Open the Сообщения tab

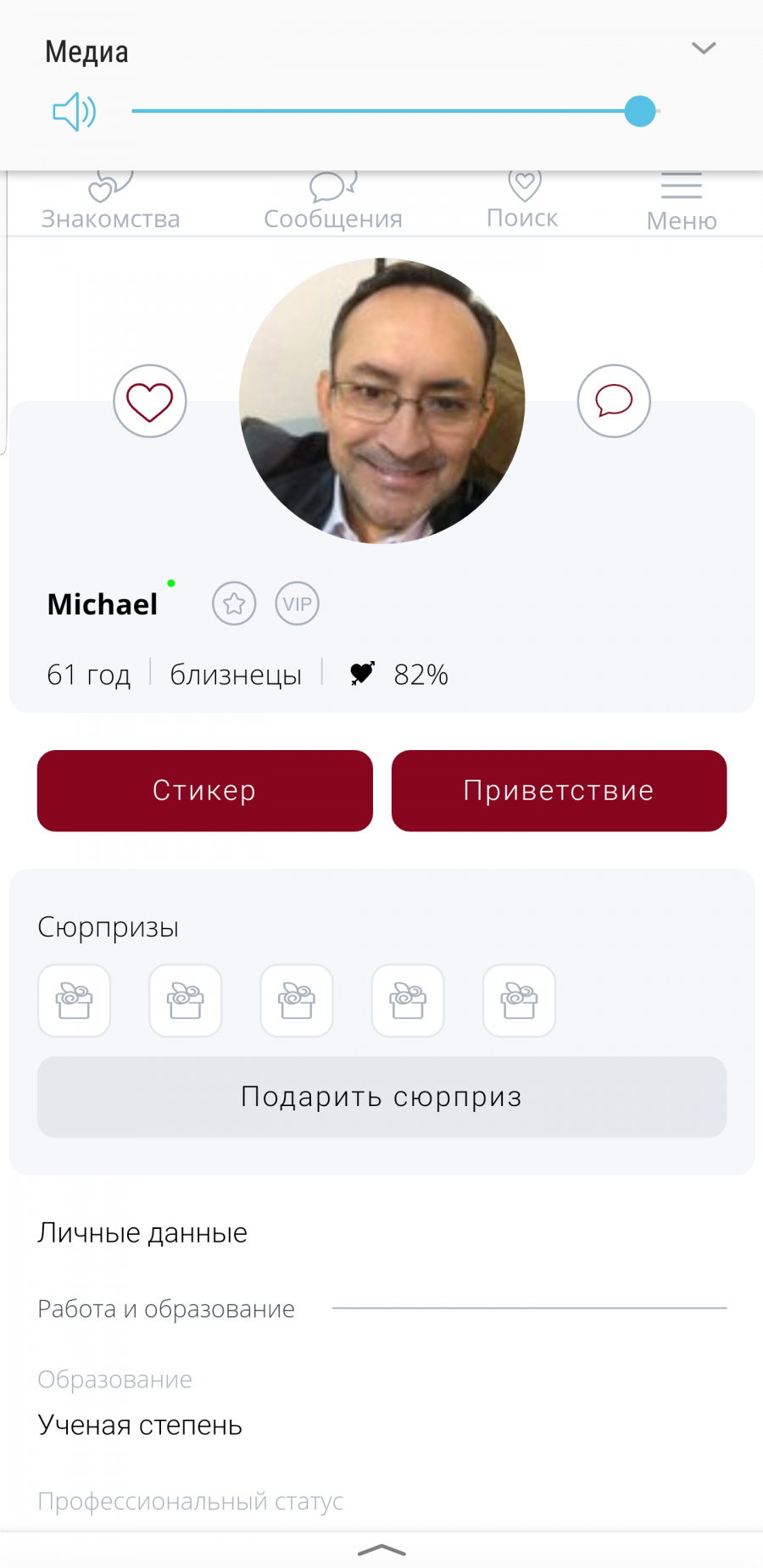[x=332, y=203]
